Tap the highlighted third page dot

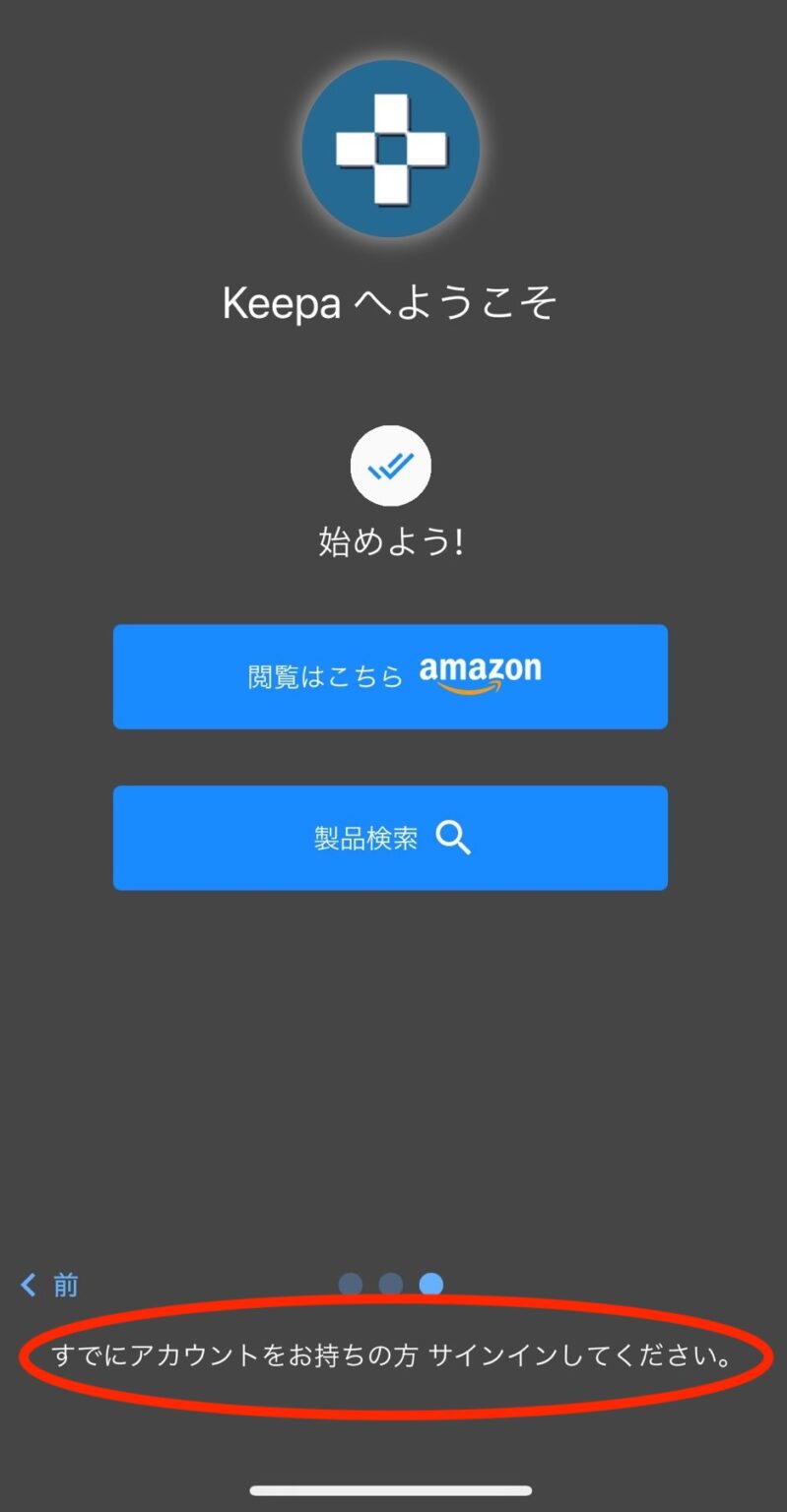coord(430,1284)
